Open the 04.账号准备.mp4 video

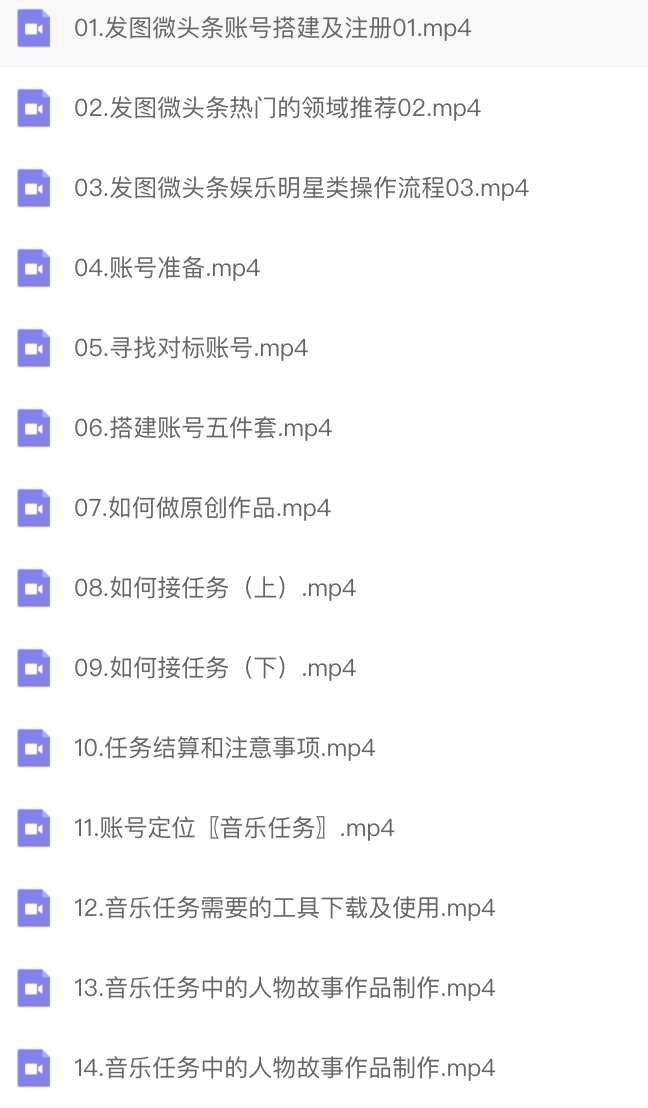(167, 268)
